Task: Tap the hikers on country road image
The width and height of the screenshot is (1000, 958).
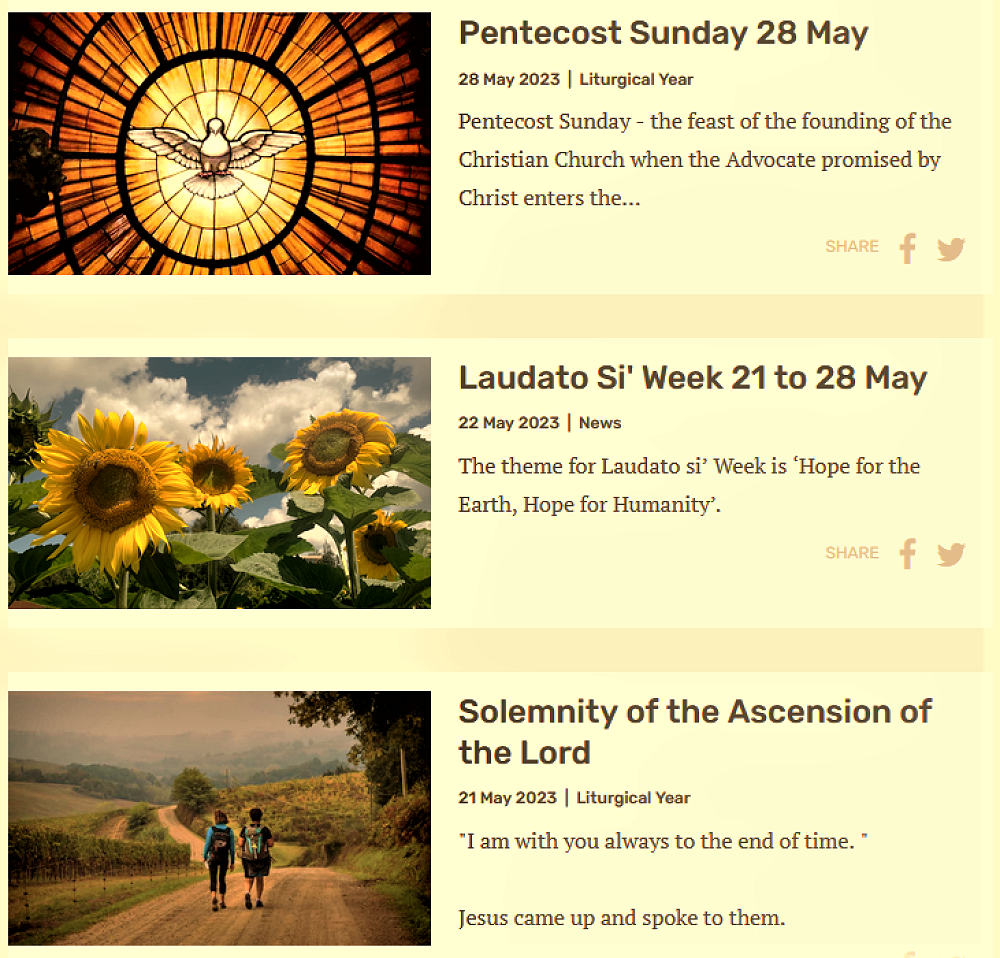Action: coord(219,817)
